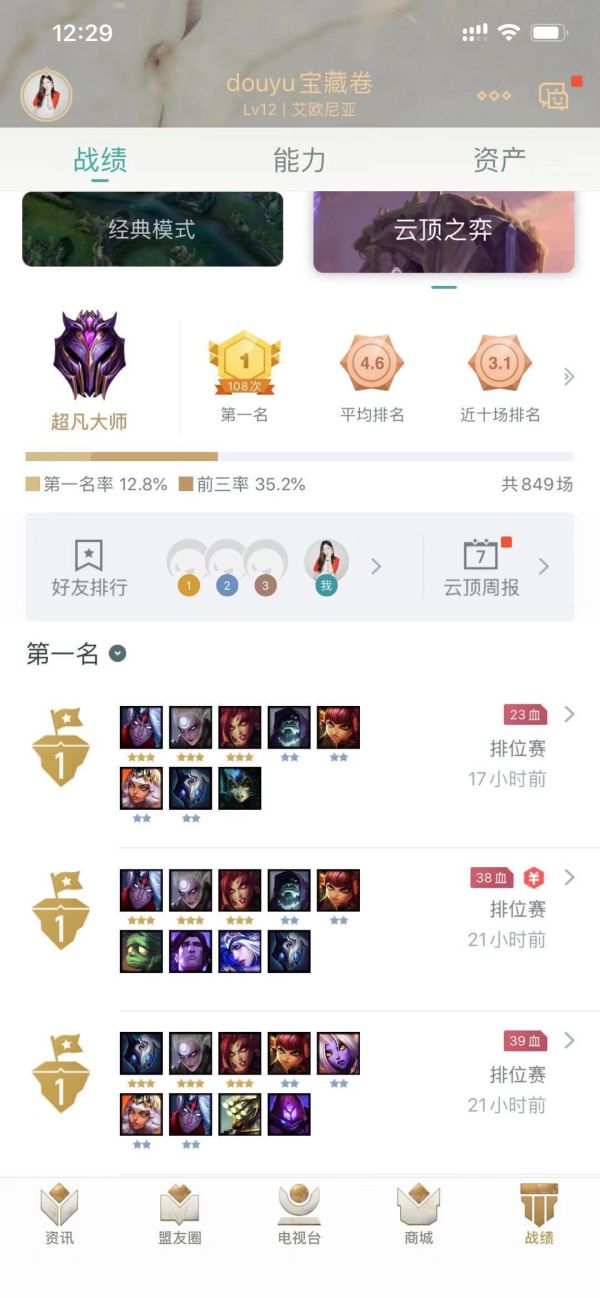
Task: Open the profile avatar at top
Action: pos(45,95)
